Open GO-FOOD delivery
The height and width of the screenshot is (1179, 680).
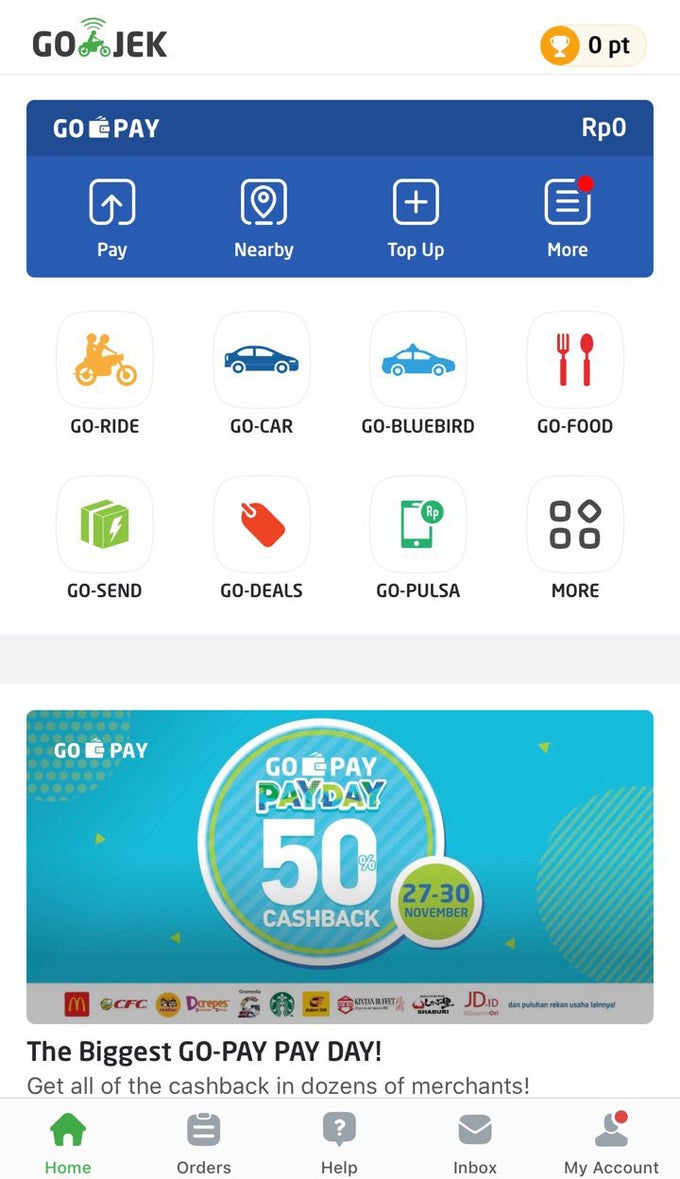(575, 372)
